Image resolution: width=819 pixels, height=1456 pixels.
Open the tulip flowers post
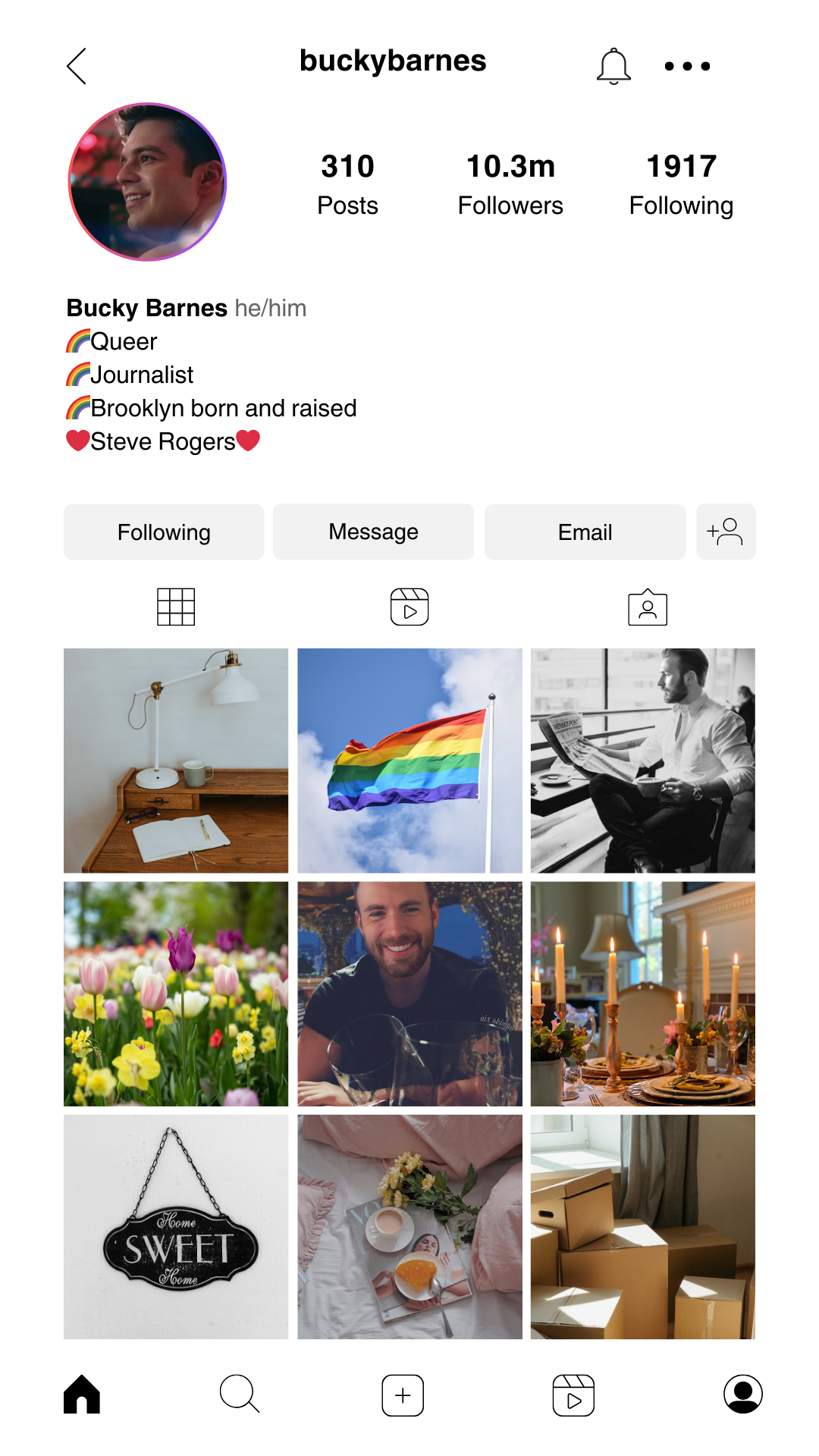[176, 993]
